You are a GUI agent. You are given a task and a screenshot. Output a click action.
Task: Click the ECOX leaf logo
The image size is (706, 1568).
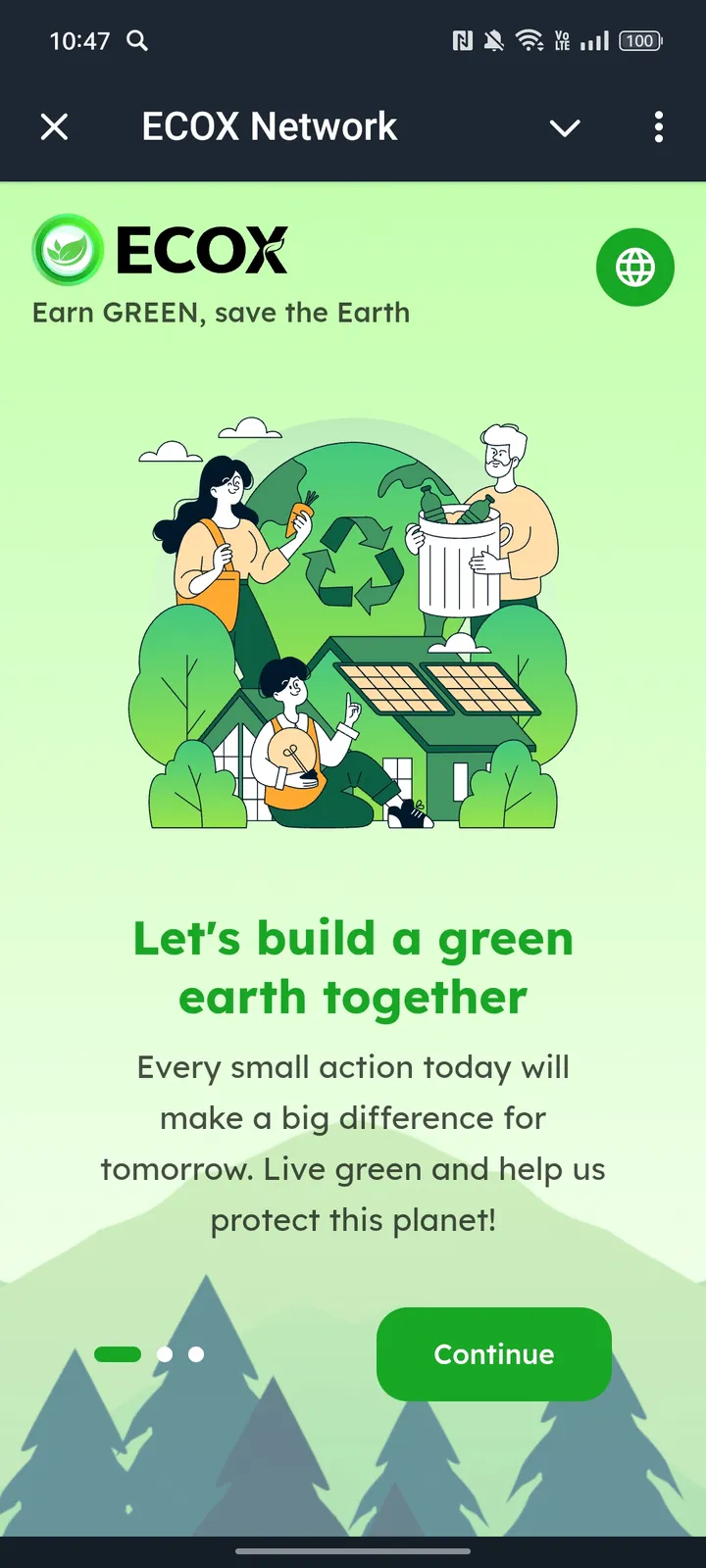coord(68,251)
